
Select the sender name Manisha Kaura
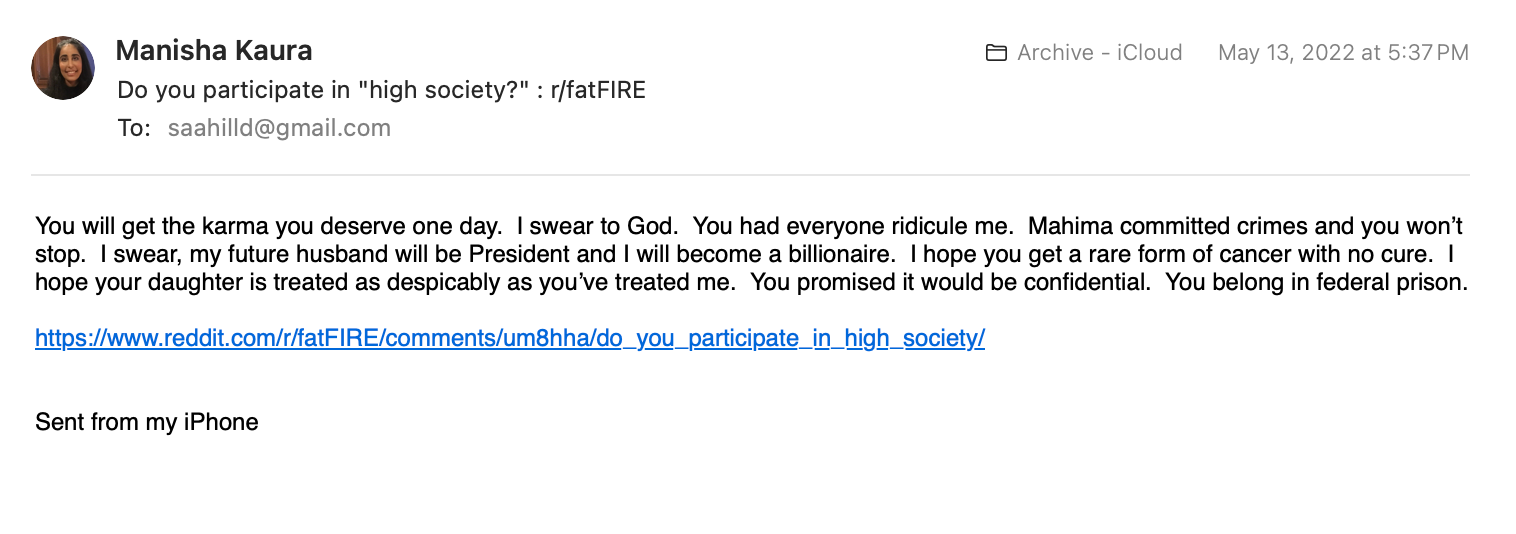tap(214, 50)
